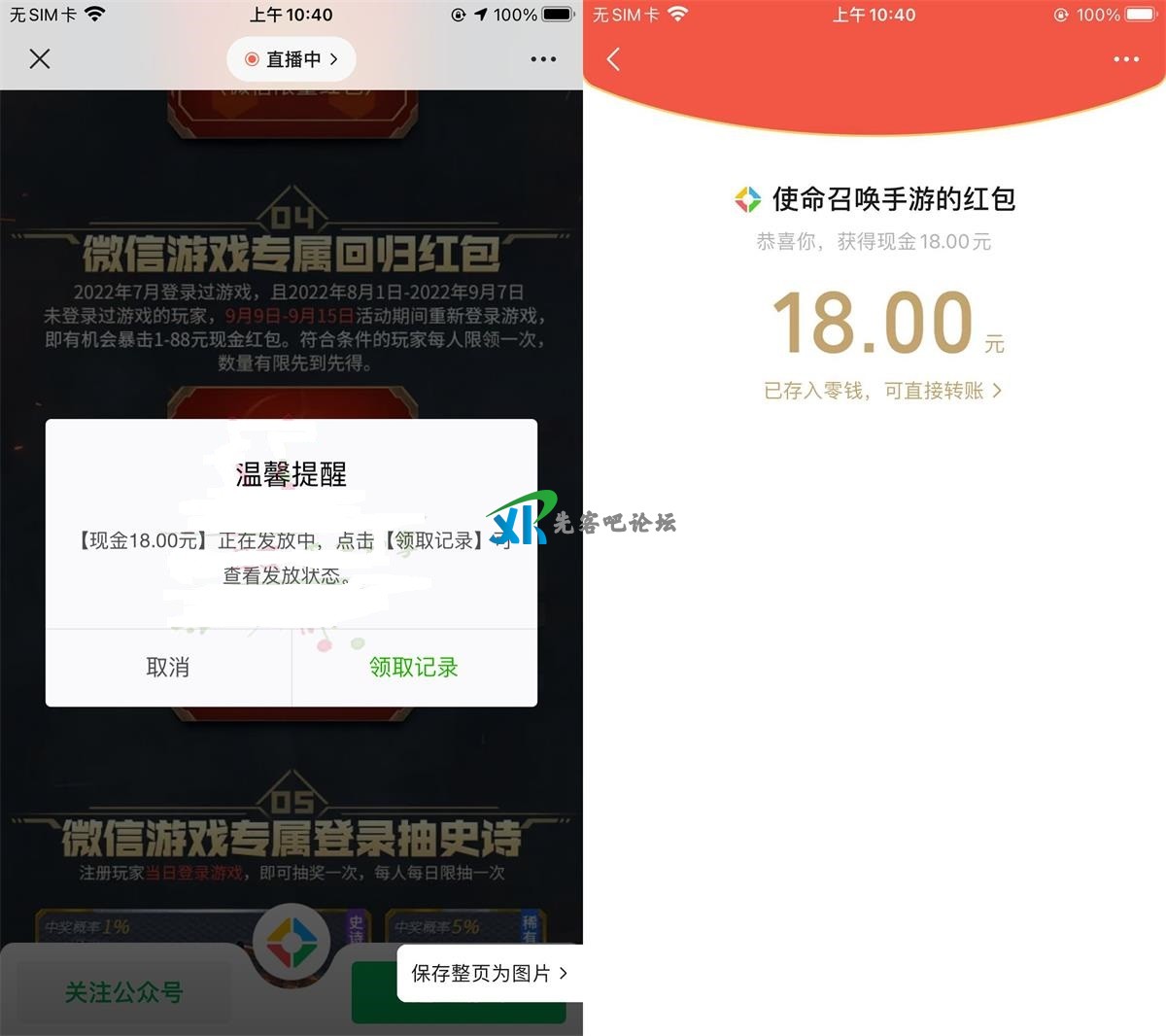Viewport: 1166px width, 1036px height.
Task: Open 已存入零钱，可直接转账 link
Action: (882, 391)
